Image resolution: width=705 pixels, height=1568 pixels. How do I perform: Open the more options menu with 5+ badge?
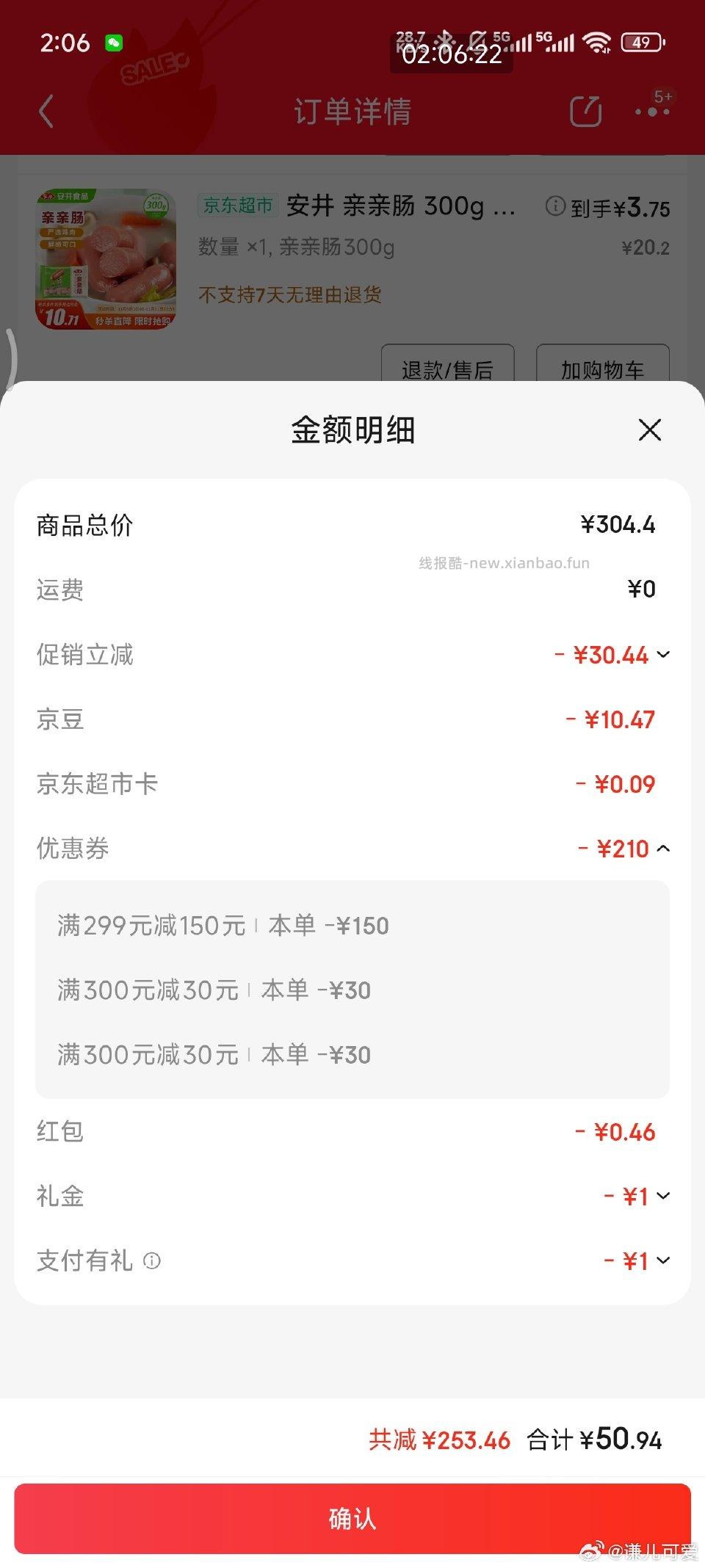pyautogui.click(x=651, y=112)
